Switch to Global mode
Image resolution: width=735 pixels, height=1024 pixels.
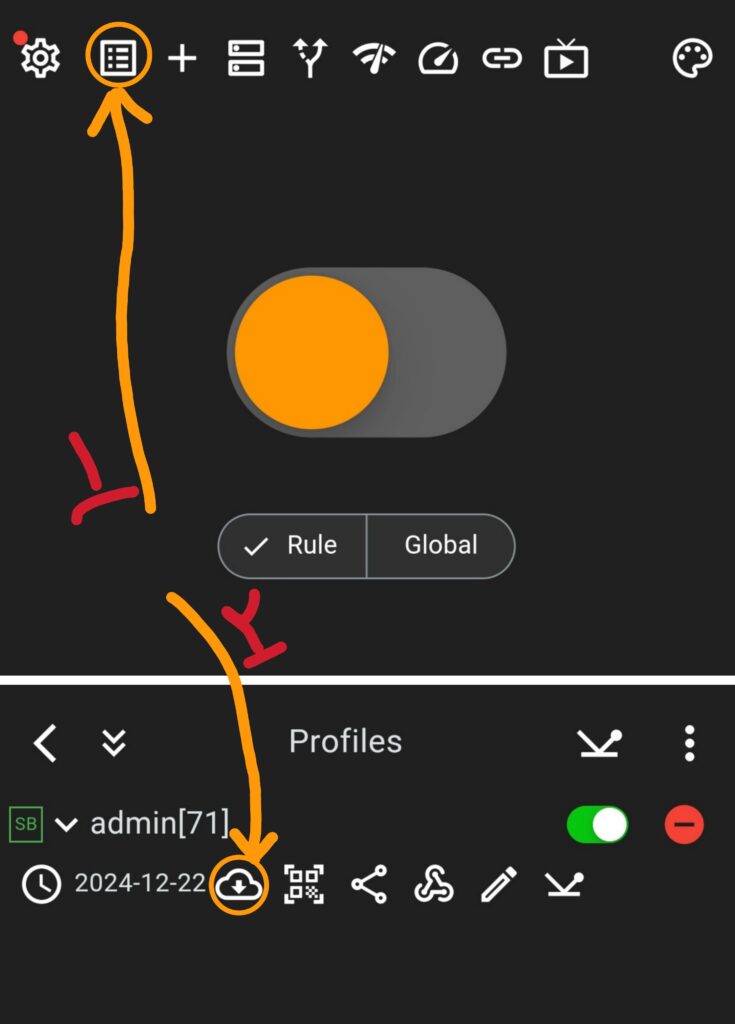coord(441,546)
